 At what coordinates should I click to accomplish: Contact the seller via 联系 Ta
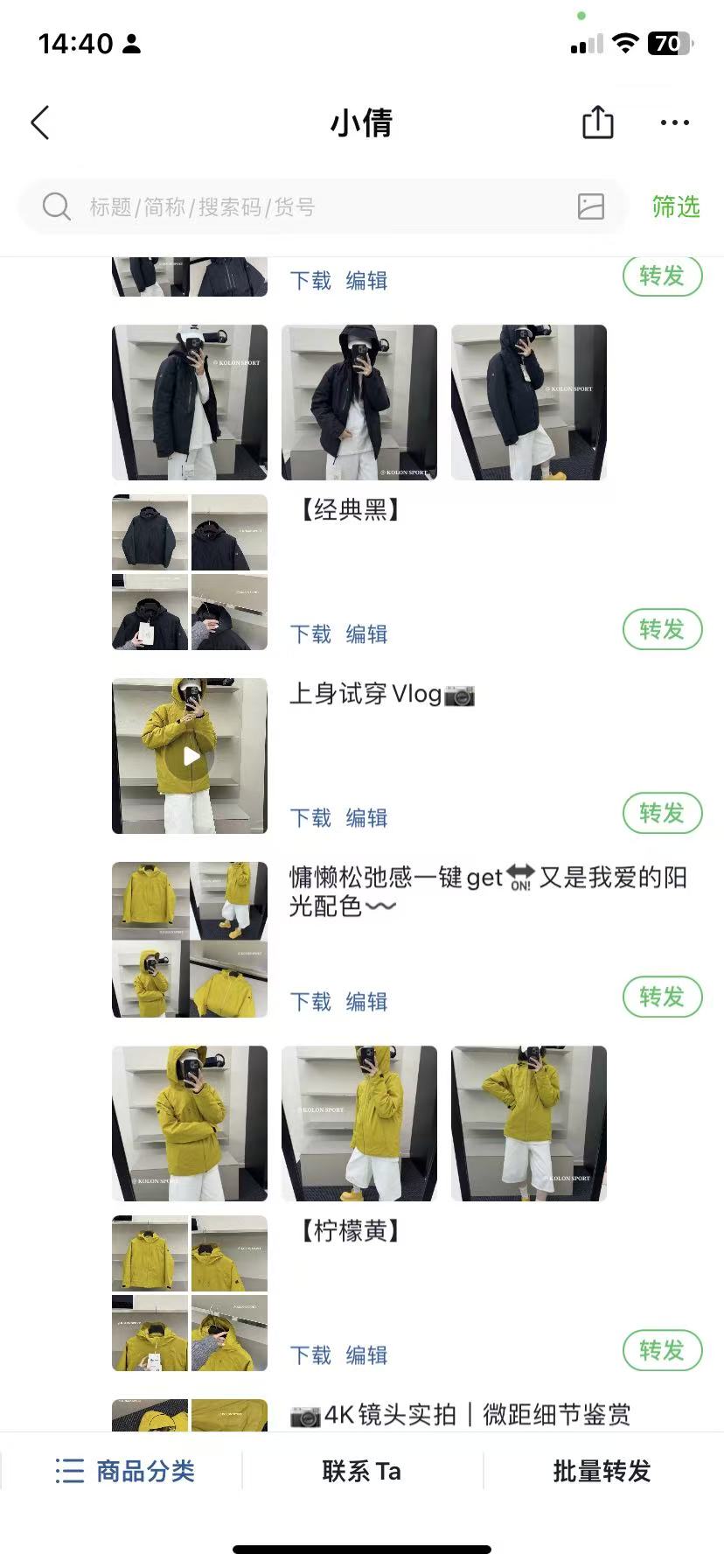pos(362,1471)
